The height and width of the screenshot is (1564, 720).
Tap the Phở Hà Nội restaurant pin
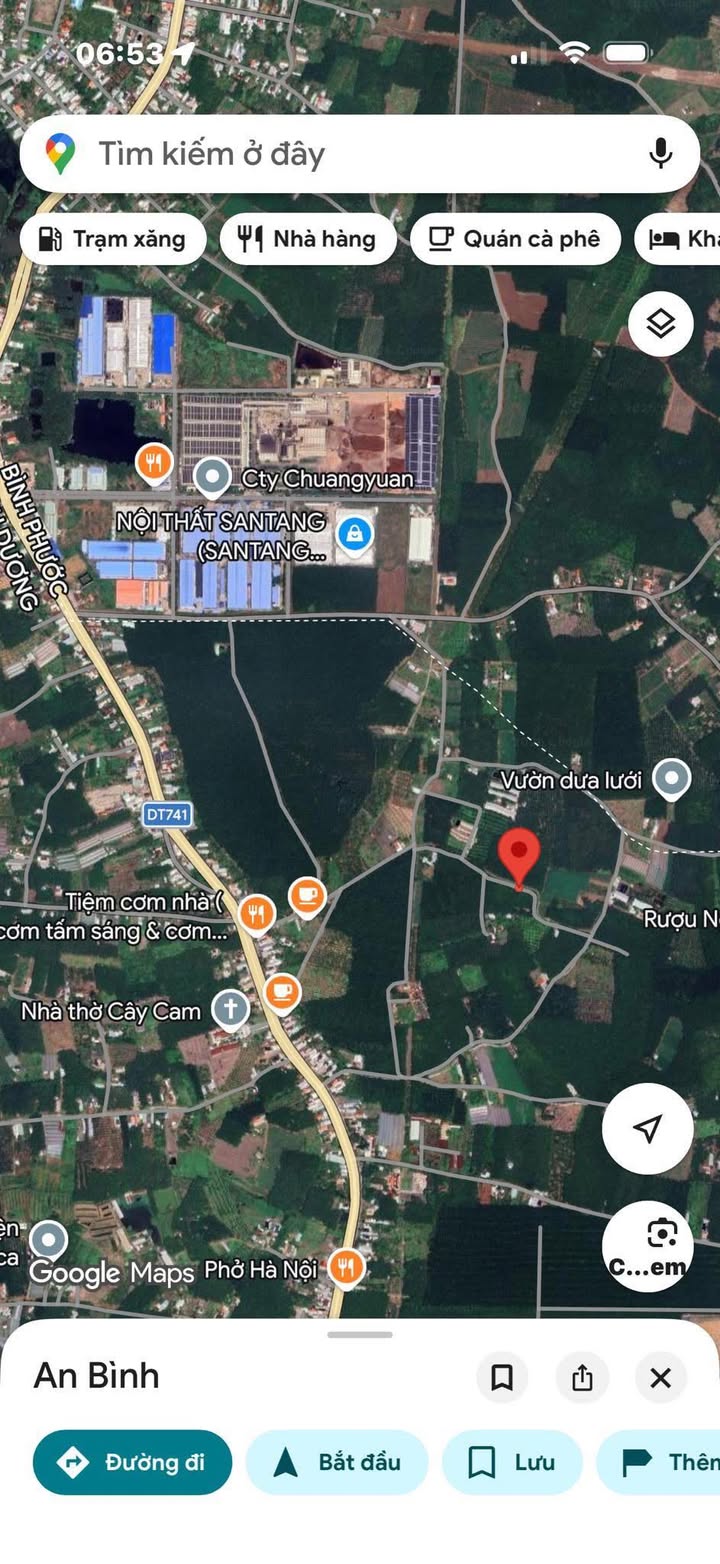pyautogui.click(x=345, y=1268)
